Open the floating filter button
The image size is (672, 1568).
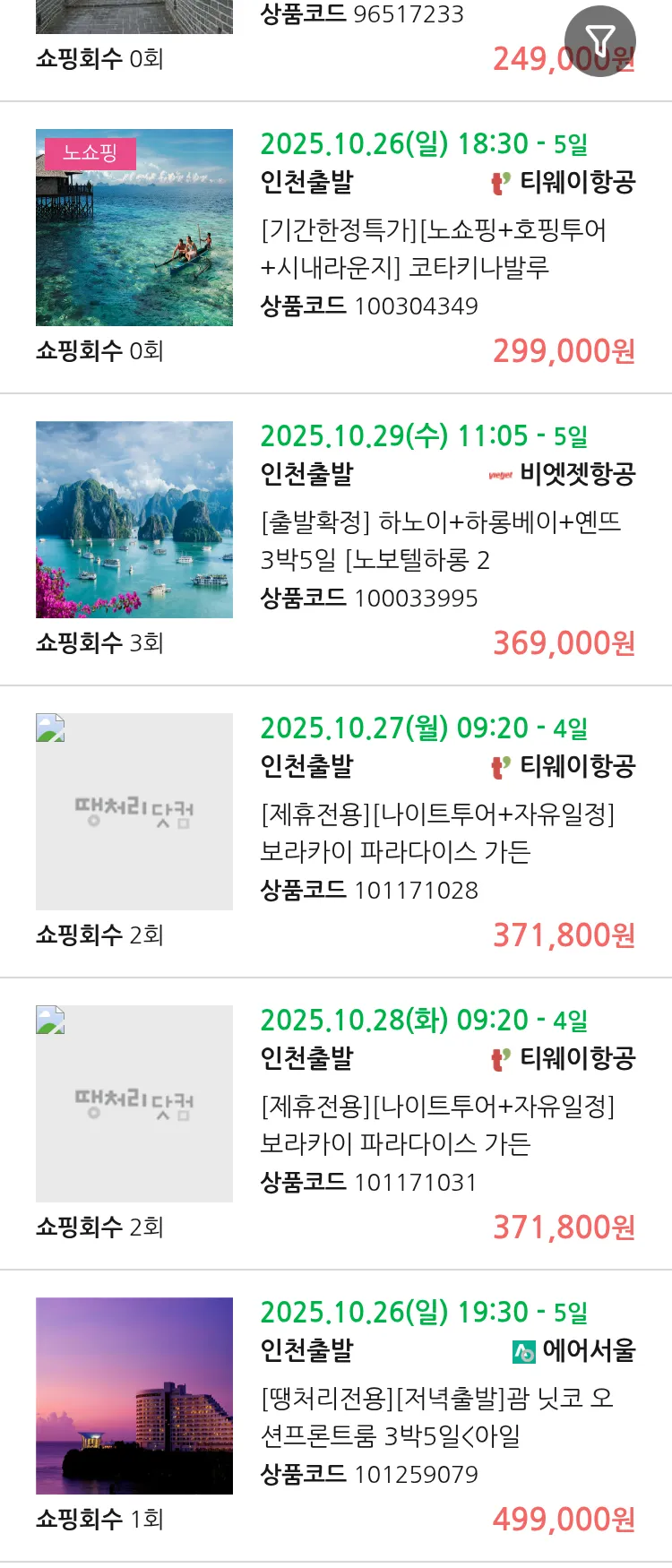pyautogui.click(x=599, y=40)
